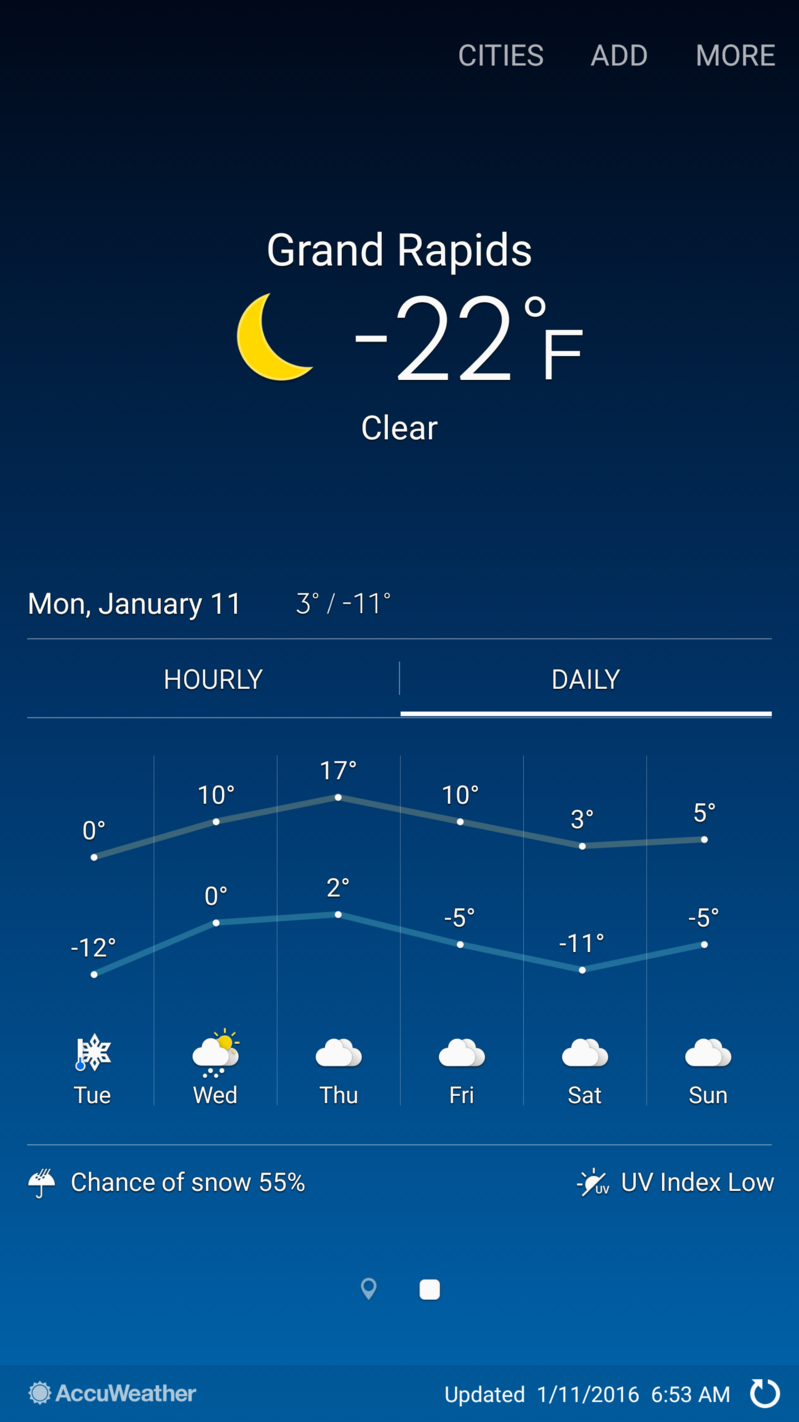Switch to the HOURLY tab
This screenshot has width=799, height=1422.
tap(213, 680)
